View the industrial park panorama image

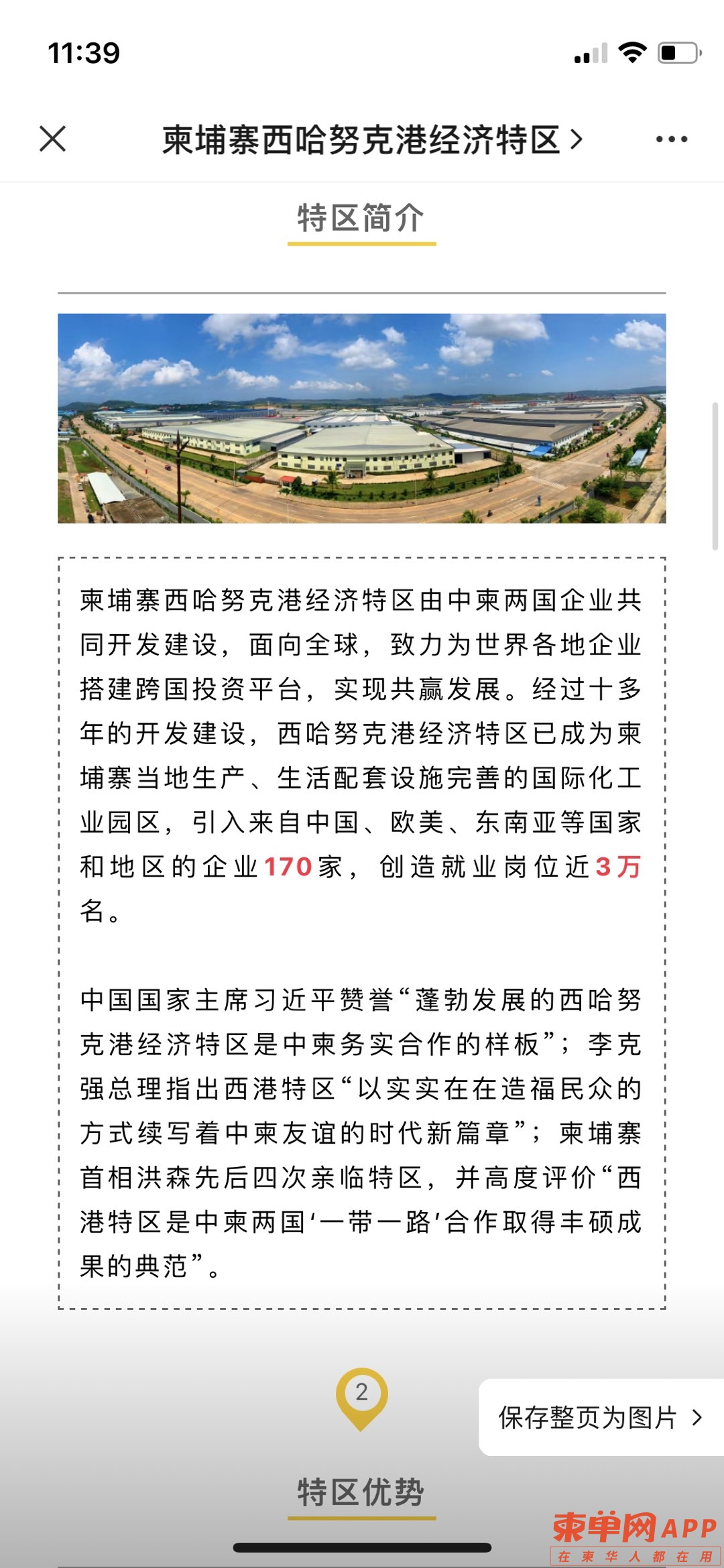(x=361, y=418)
